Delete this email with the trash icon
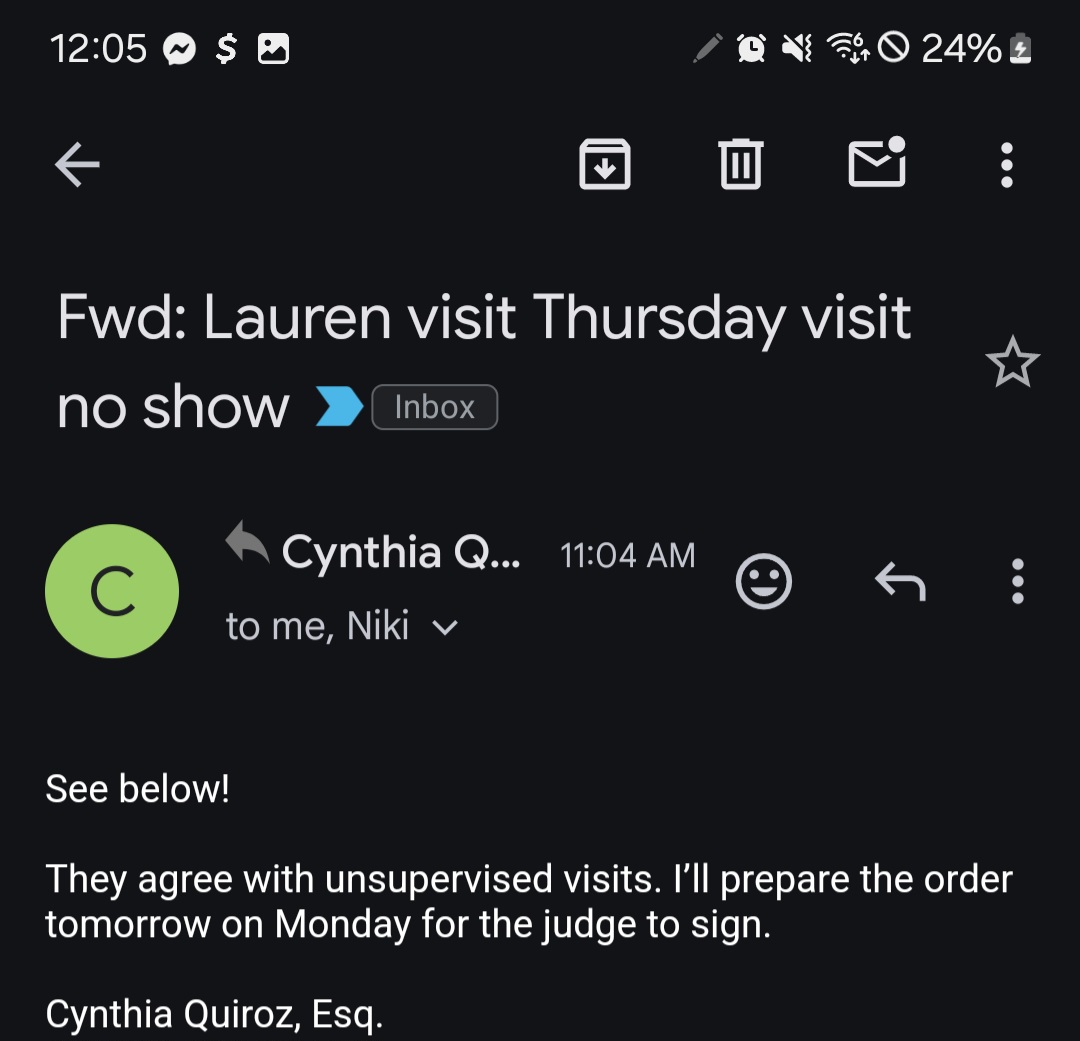 coord(741,164)
